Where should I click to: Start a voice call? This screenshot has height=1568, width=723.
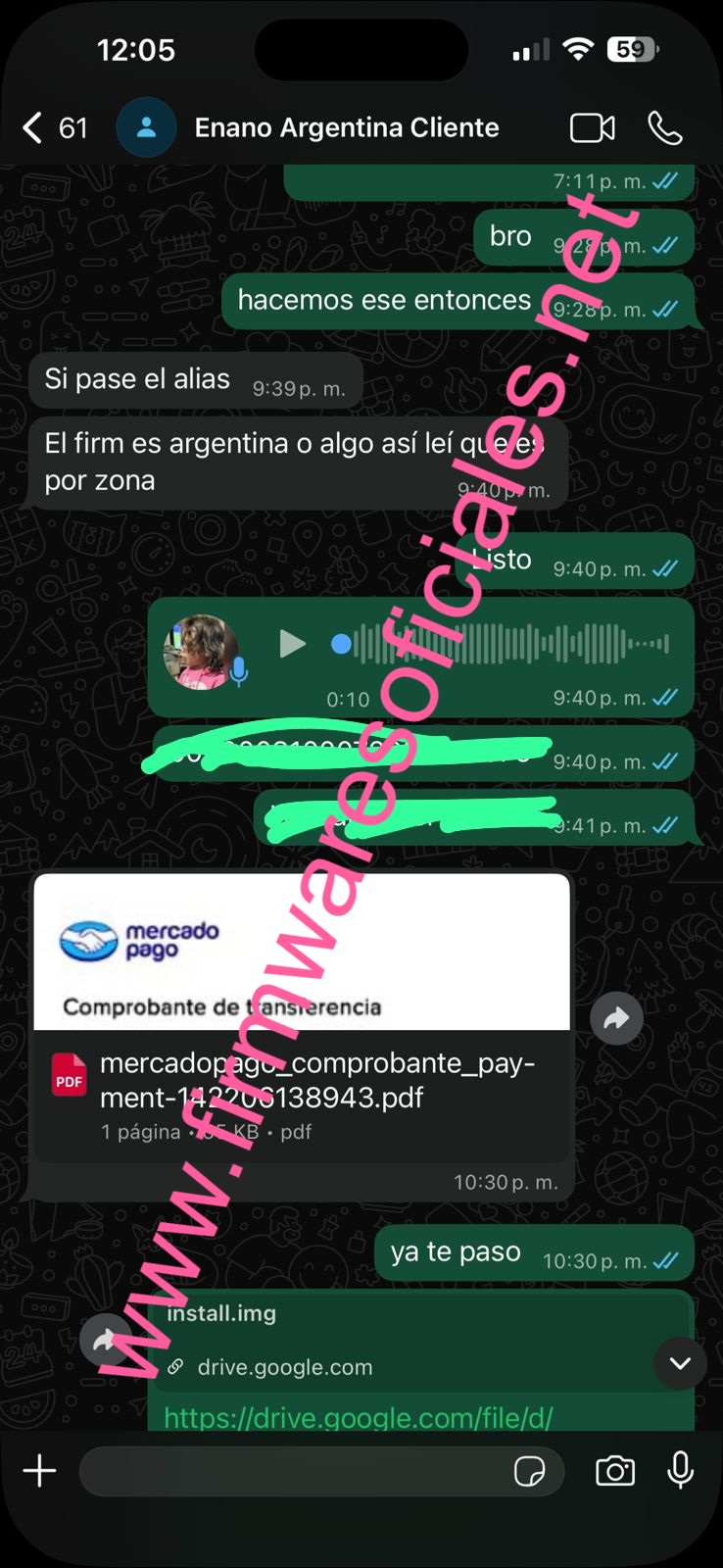[665, 128]
